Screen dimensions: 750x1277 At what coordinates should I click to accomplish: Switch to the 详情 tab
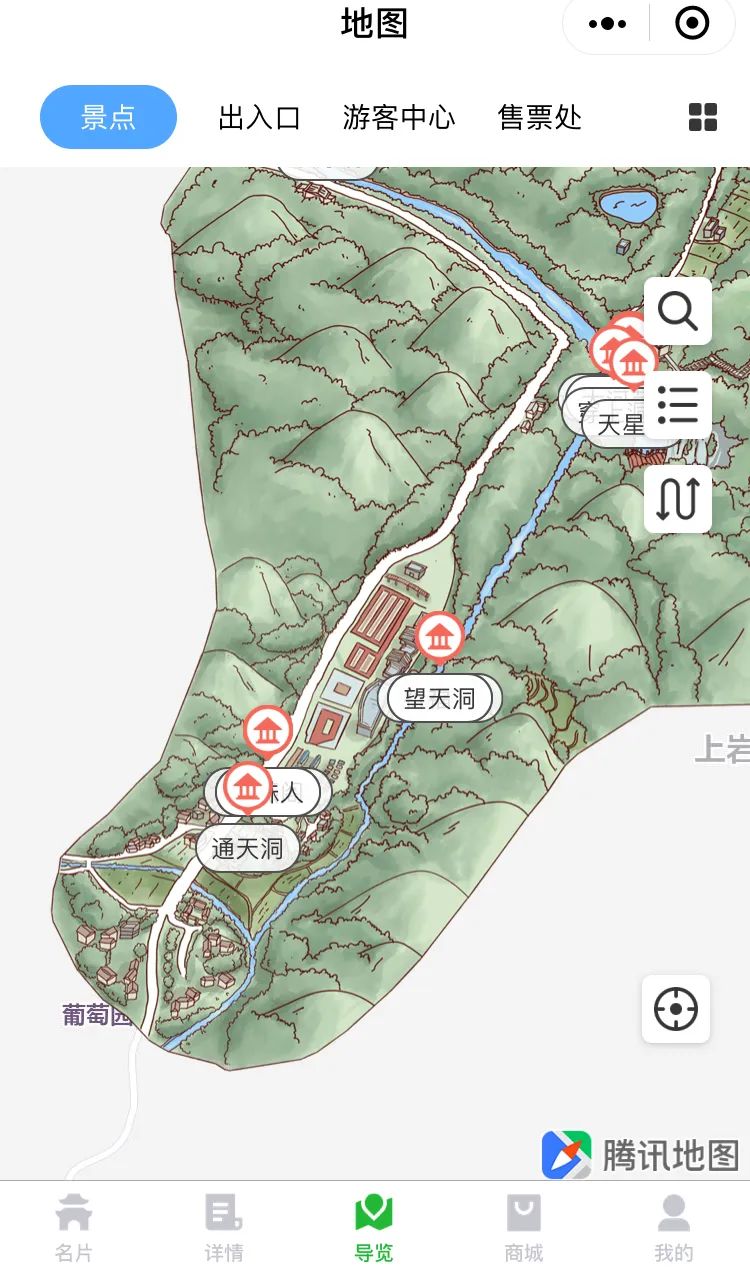224,1228
